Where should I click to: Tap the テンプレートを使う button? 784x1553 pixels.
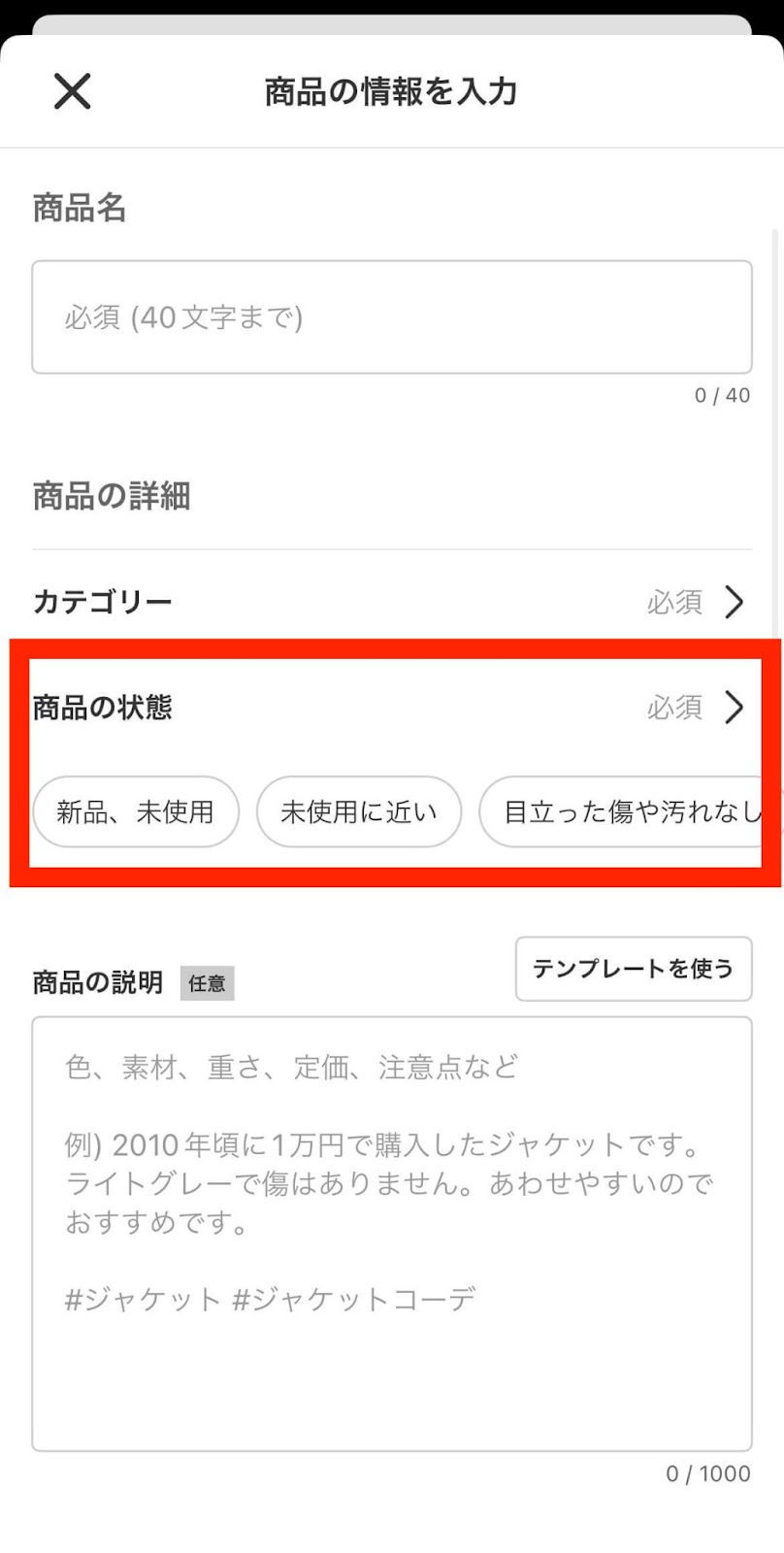coord(633,969)
